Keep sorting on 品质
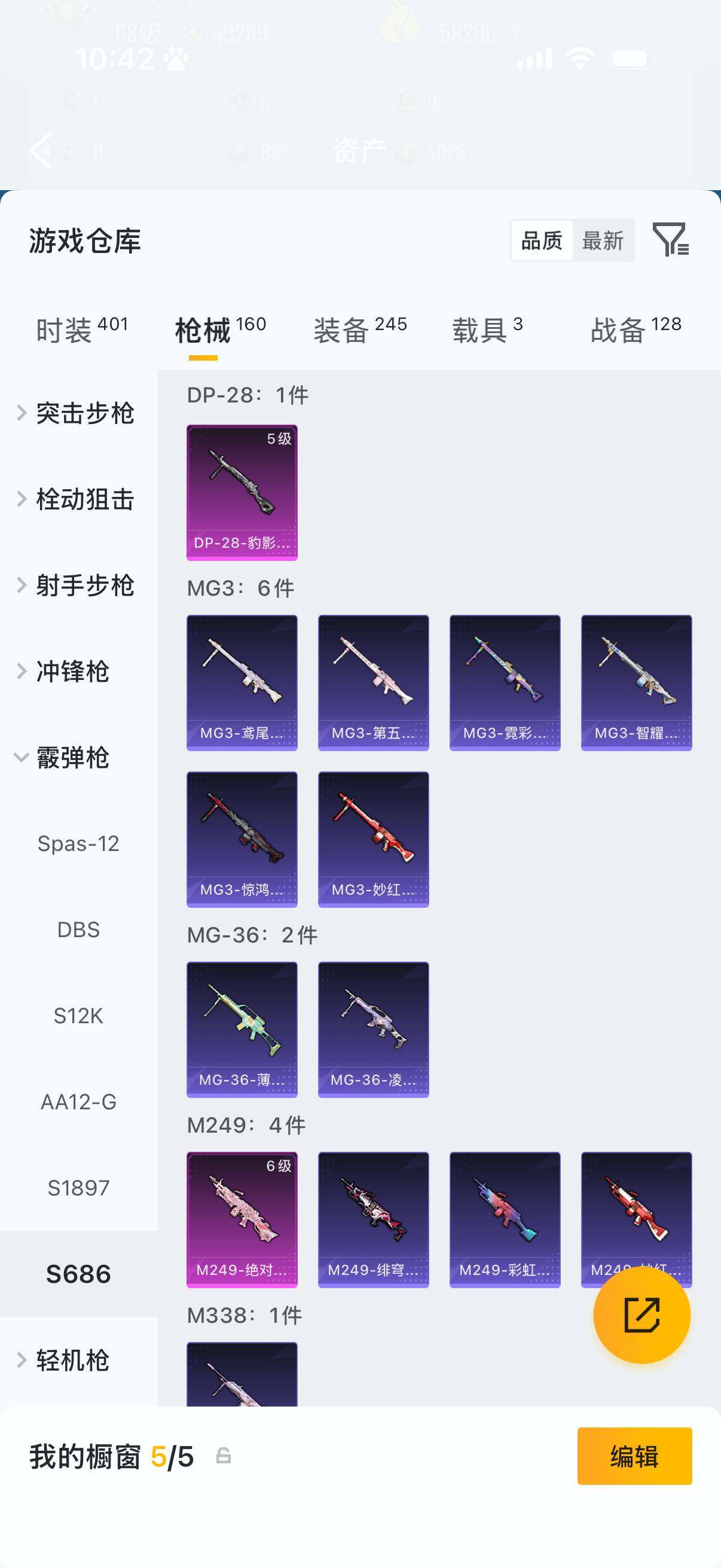Image resolution: width=721 pixels, height=1568 pixels. pos(543,241)
